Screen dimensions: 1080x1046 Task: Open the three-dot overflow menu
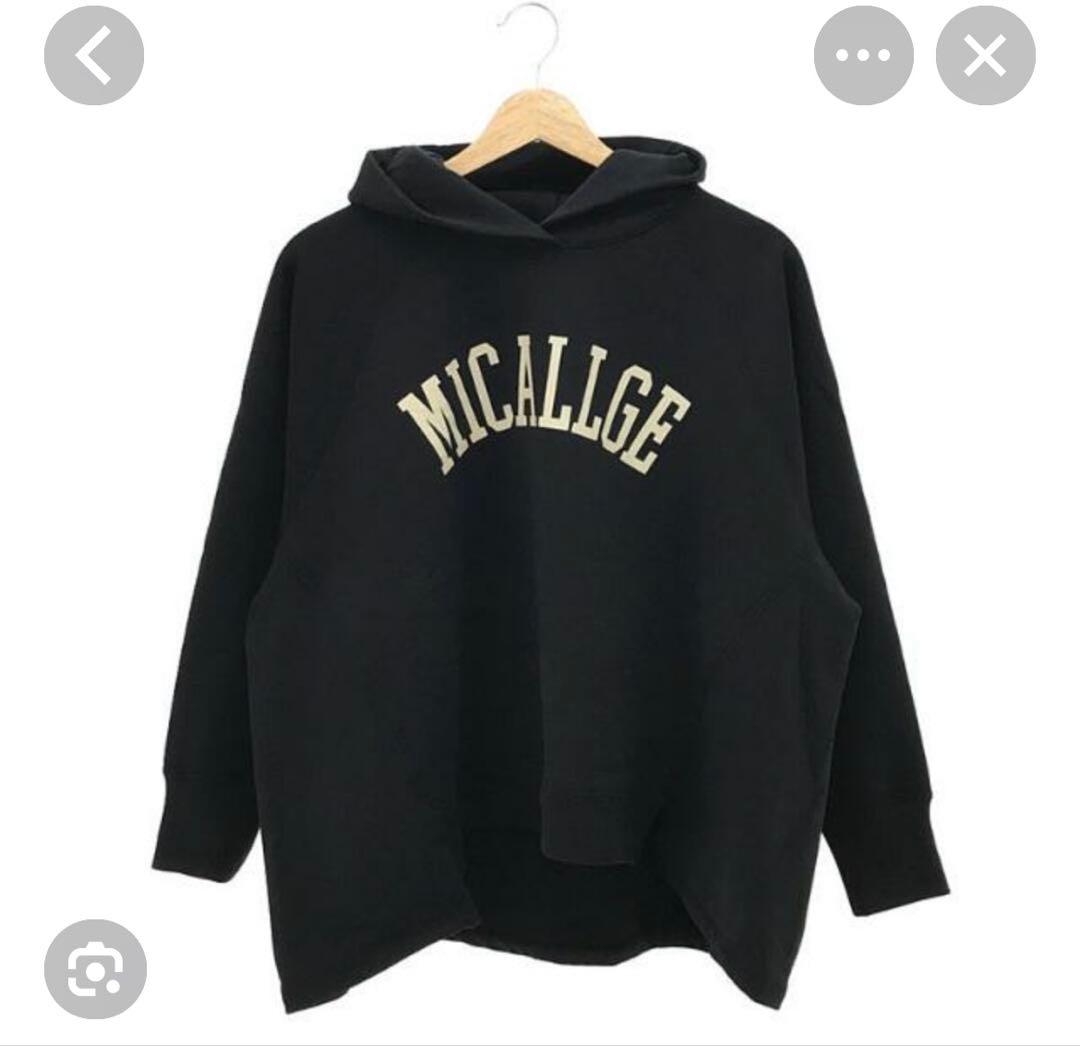tap(863, 56)
